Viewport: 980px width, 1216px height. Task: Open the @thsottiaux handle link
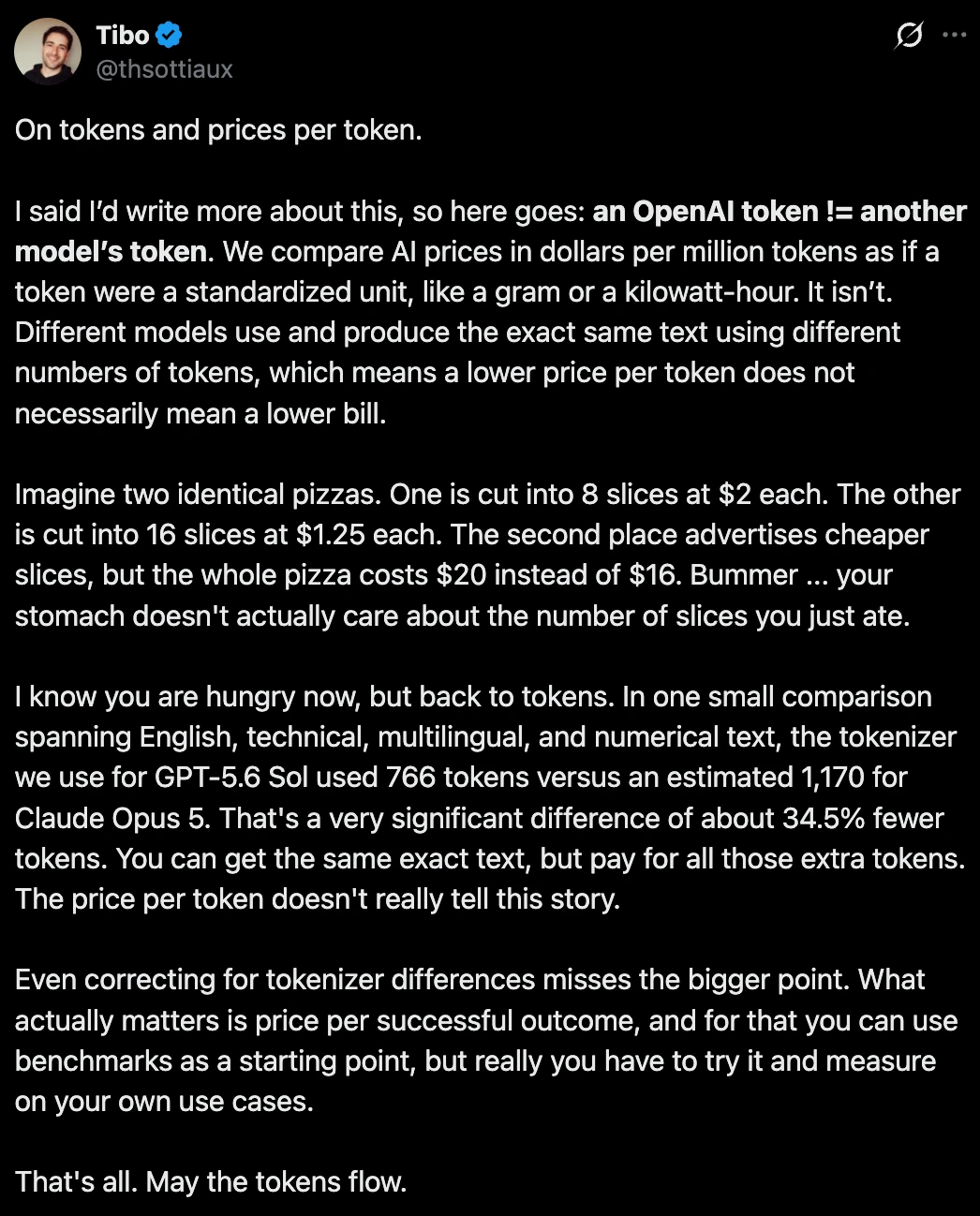pos(164,69)
